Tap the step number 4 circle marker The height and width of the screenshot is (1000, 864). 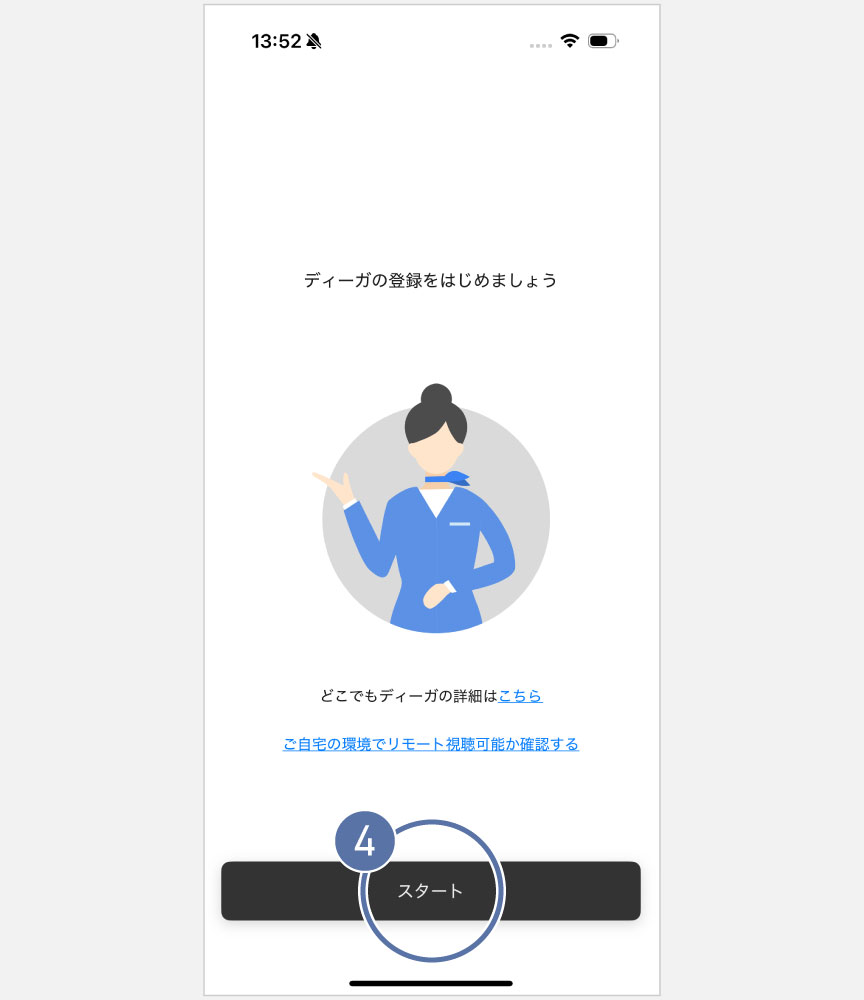[x=364, y=841]
